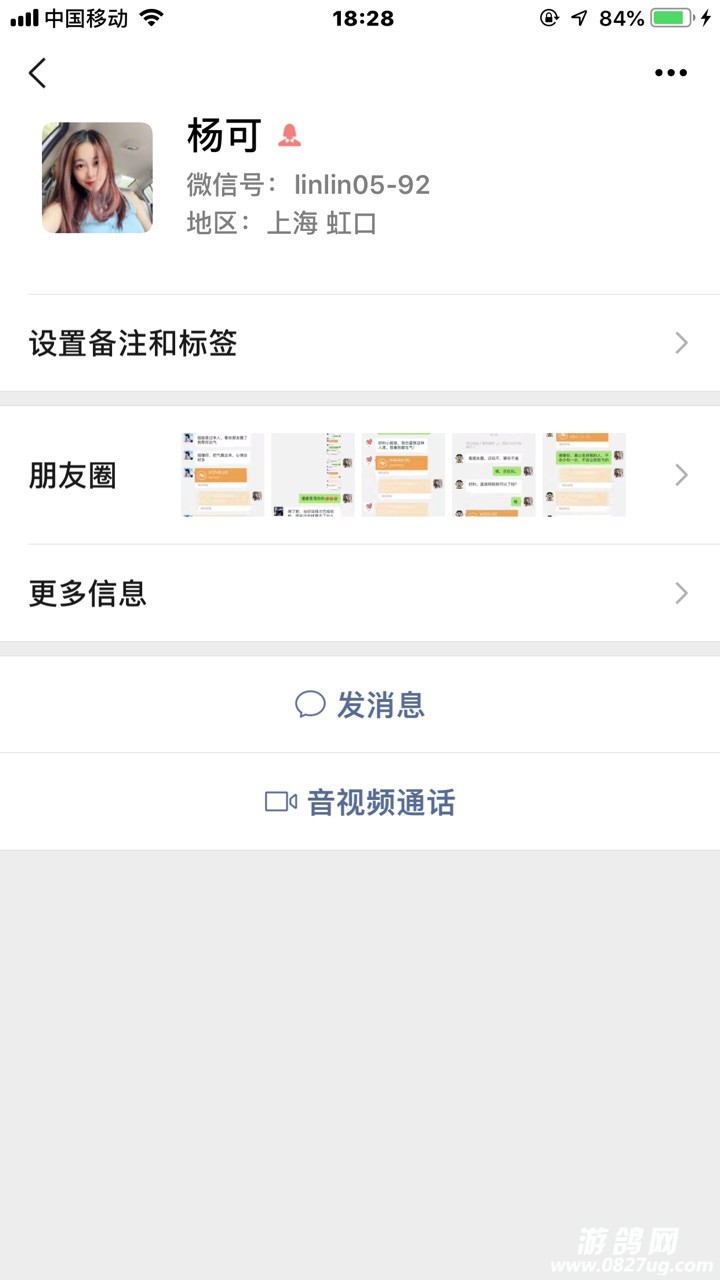Screen dimensions: 720x1280
Task: Tap 发消息 to send a message
Action: pyautogui.click(x=360, y=705)
